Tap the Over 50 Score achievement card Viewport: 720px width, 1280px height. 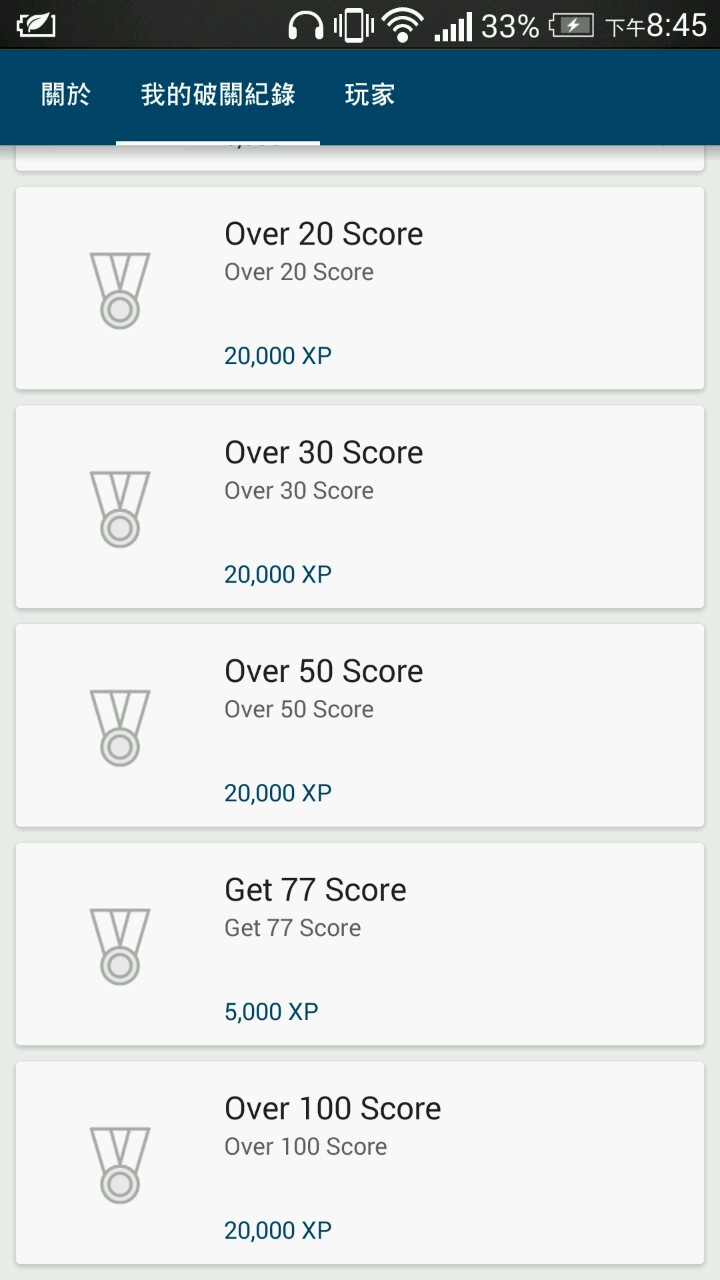360,726
